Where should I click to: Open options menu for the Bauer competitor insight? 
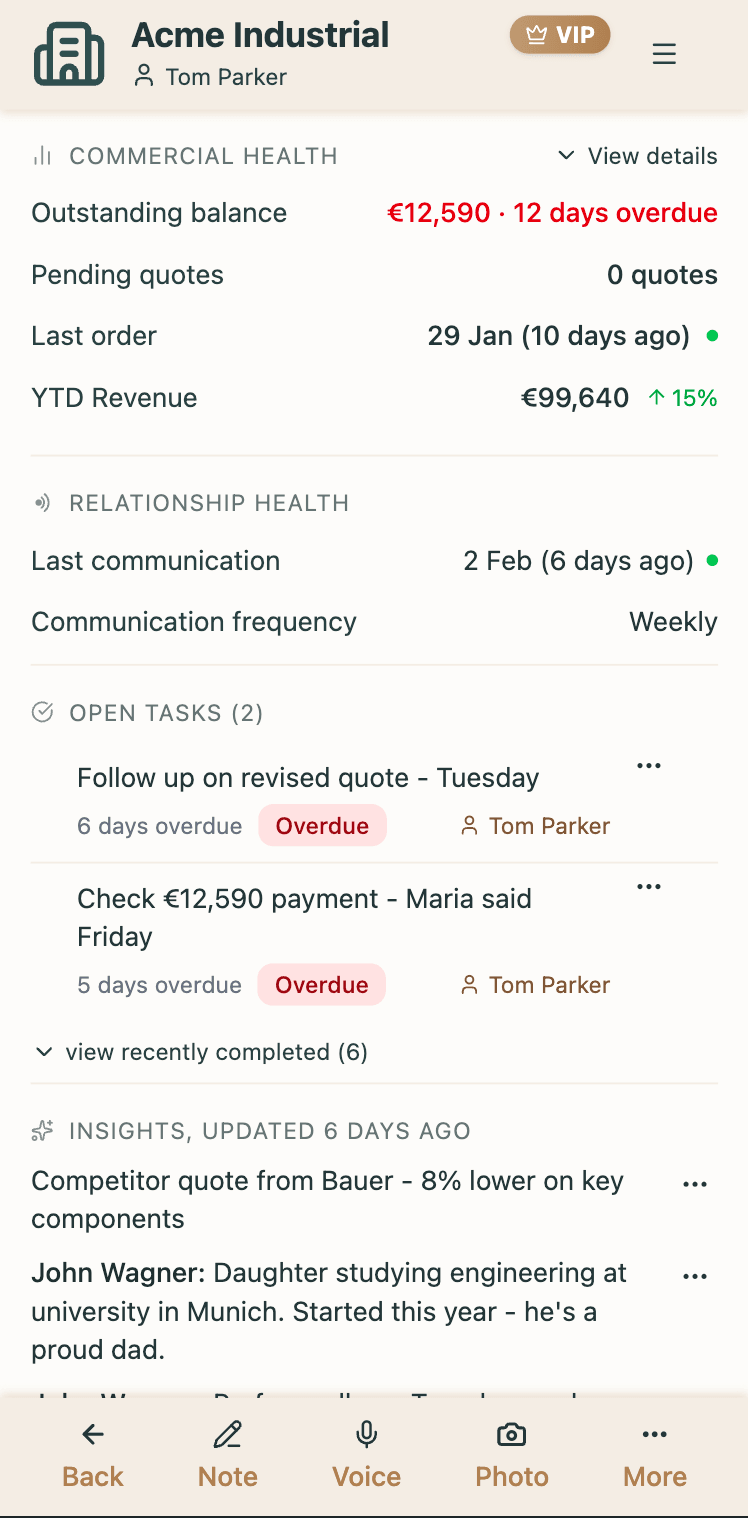point(694,1183)
